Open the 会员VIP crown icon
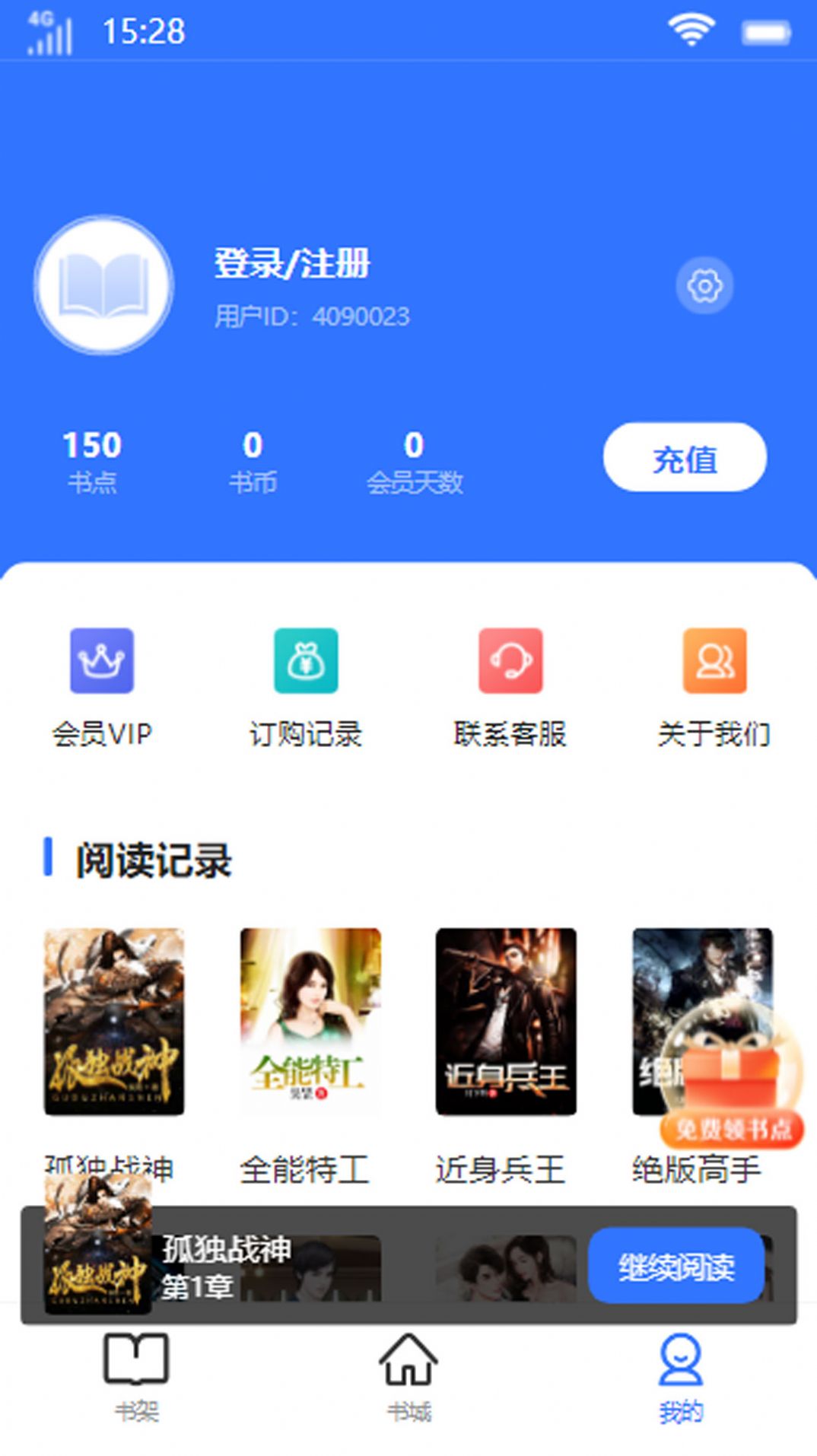The height and width of the screenshot is (1456, 817). pyautogui.click(x=102, y=661)
